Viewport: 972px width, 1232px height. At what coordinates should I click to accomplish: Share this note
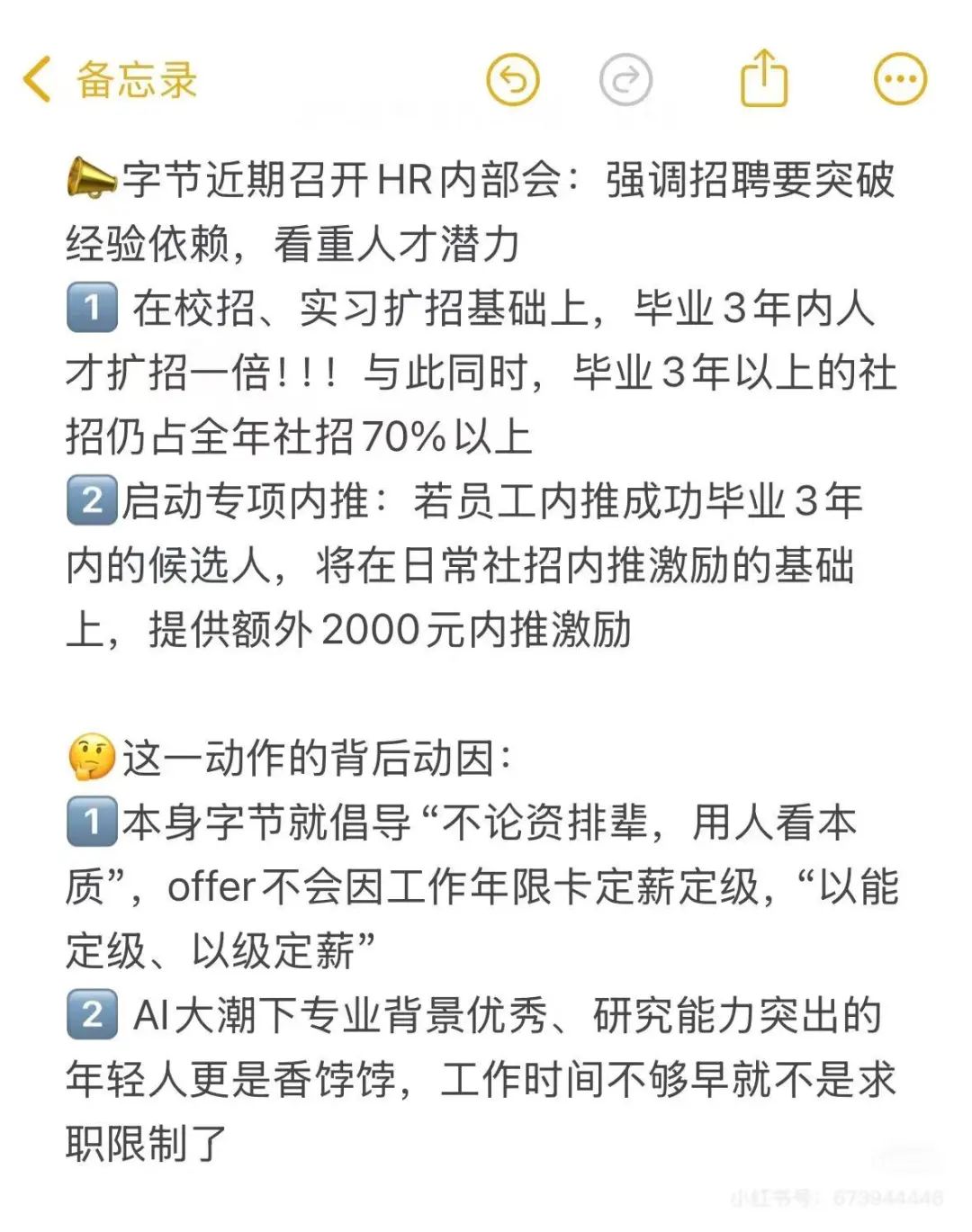763,78
